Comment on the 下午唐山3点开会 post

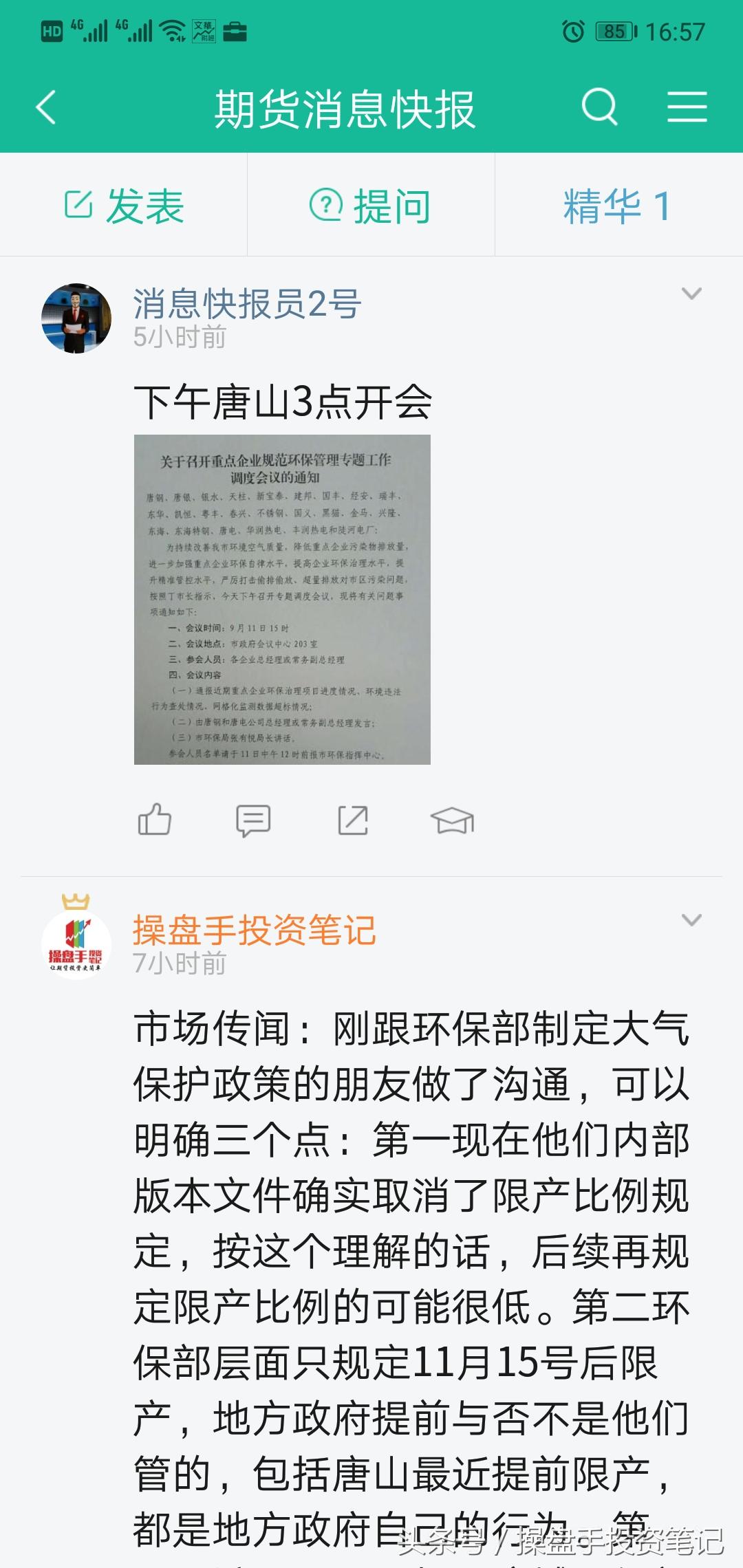[x=253, y=820]
